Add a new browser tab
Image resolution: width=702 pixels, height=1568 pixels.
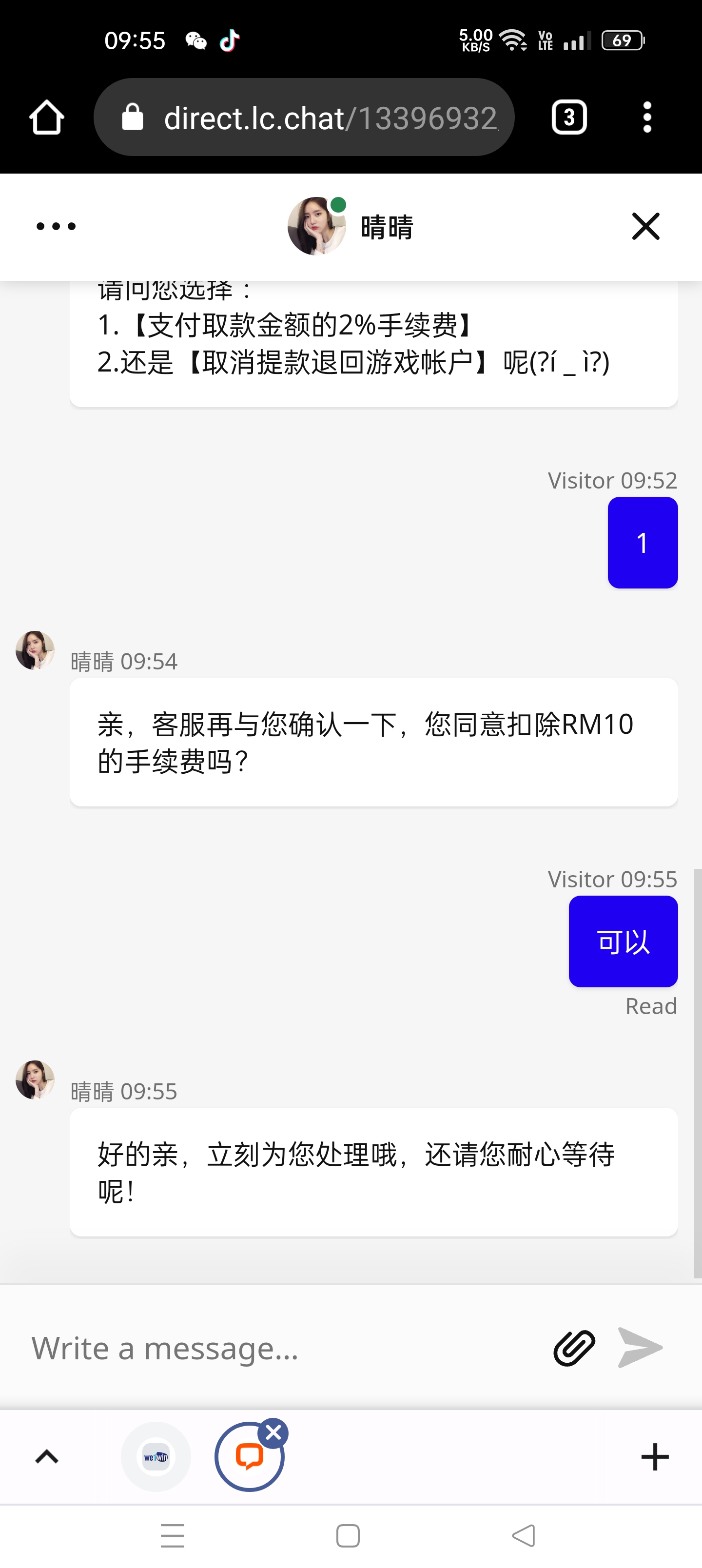click(655, 1457)
